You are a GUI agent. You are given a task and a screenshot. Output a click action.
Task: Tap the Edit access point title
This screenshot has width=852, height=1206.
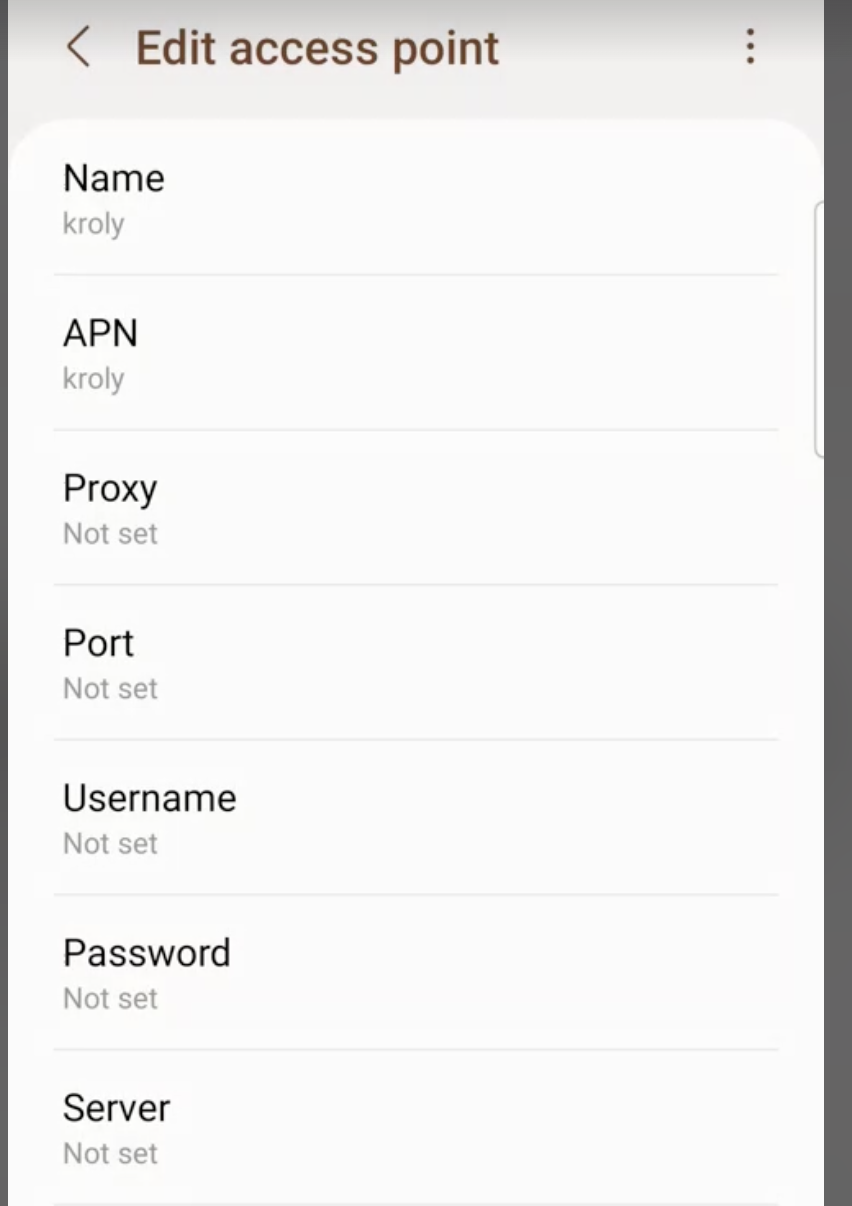(x=316, y=47)
